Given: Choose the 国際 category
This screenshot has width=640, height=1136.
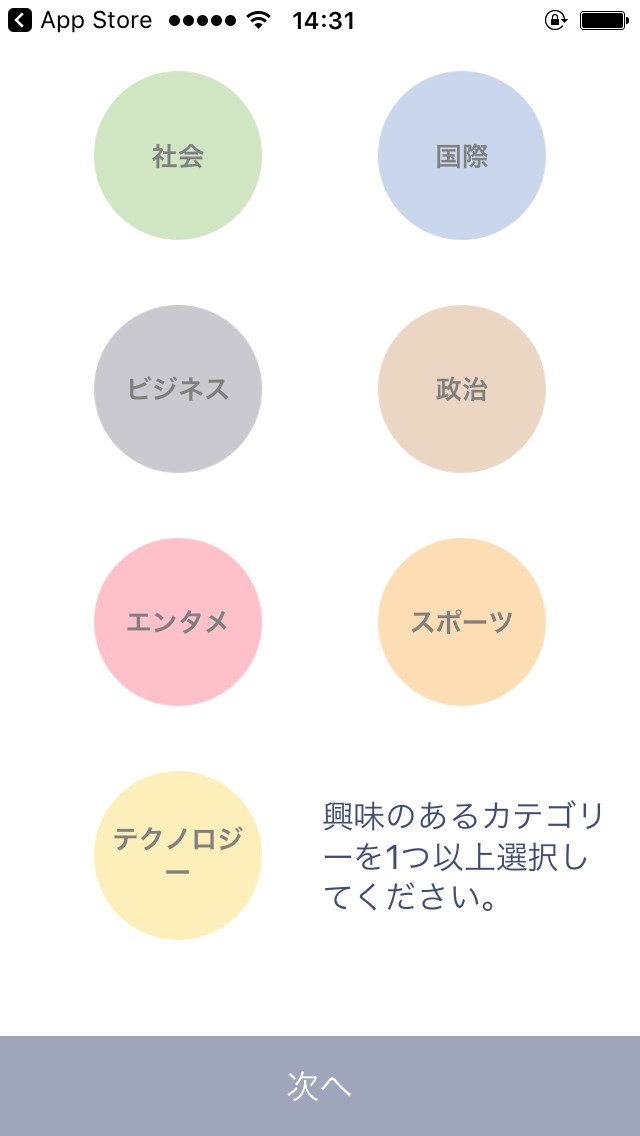Looking at the screenshot, I should [462, 156].
